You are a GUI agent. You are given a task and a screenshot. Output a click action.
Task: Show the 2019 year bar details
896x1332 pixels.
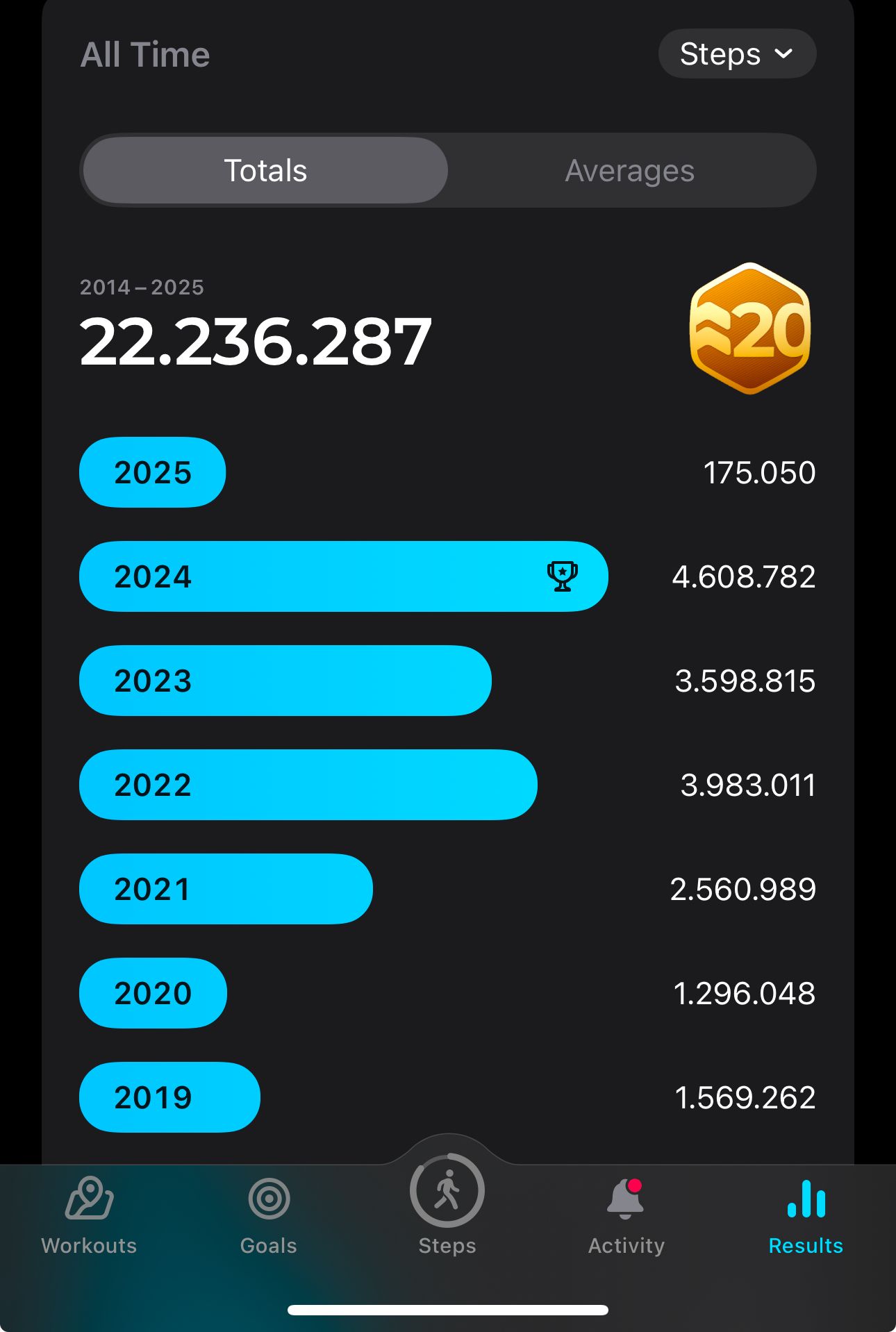coord(169,1097)
